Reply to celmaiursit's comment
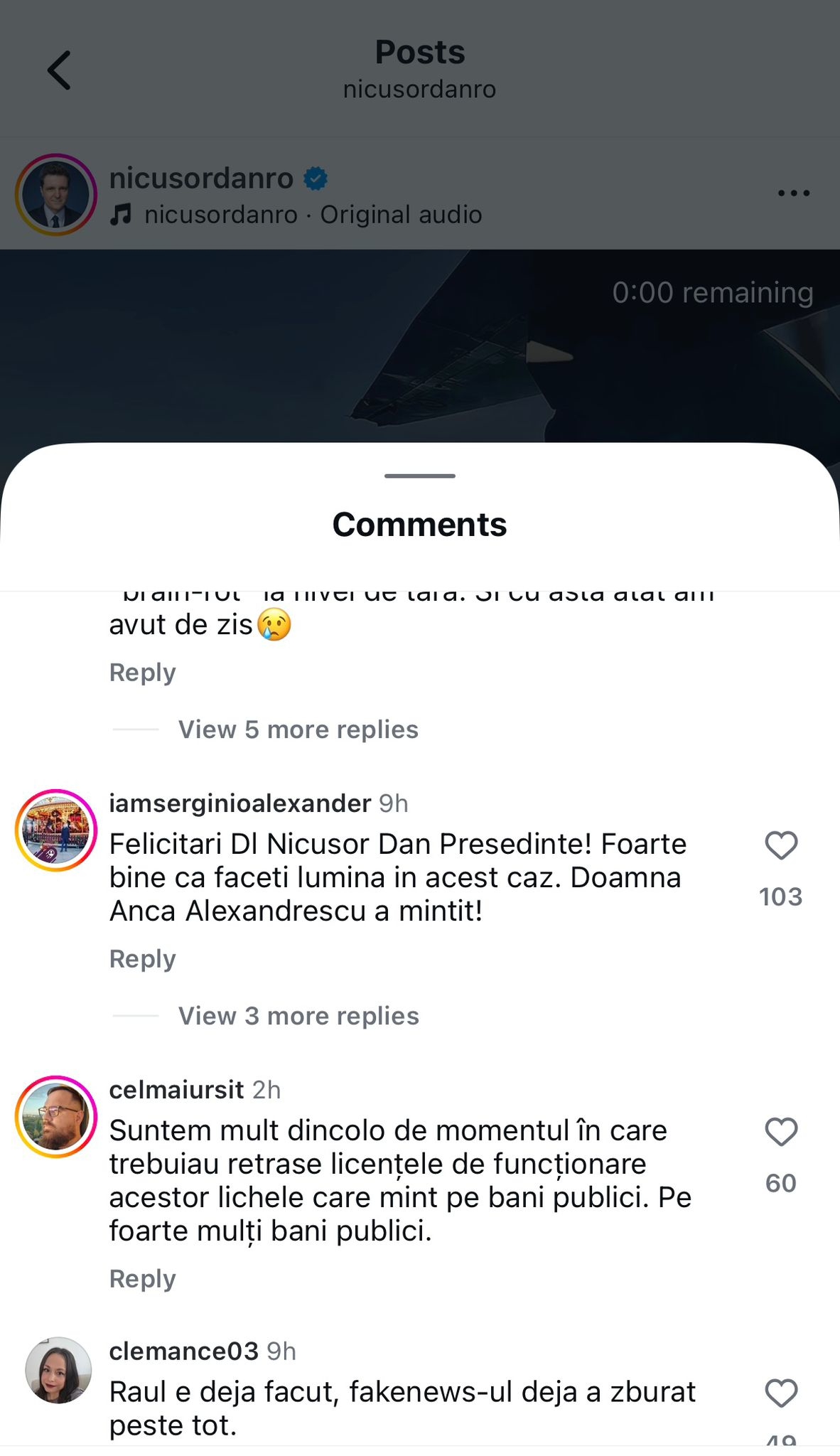The image size is (840, 1456). [142, 1279]
